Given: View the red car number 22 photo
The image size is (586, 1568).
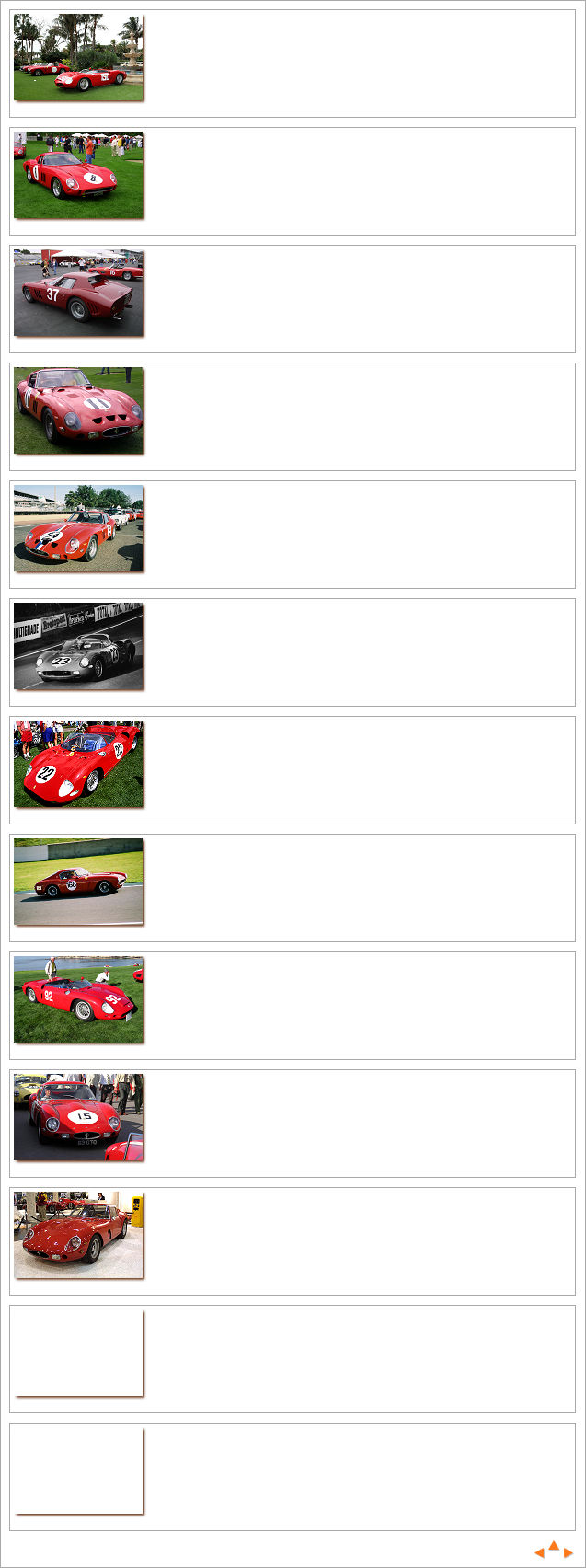Looking at the screenshot, I should click(x=78, y=764).
